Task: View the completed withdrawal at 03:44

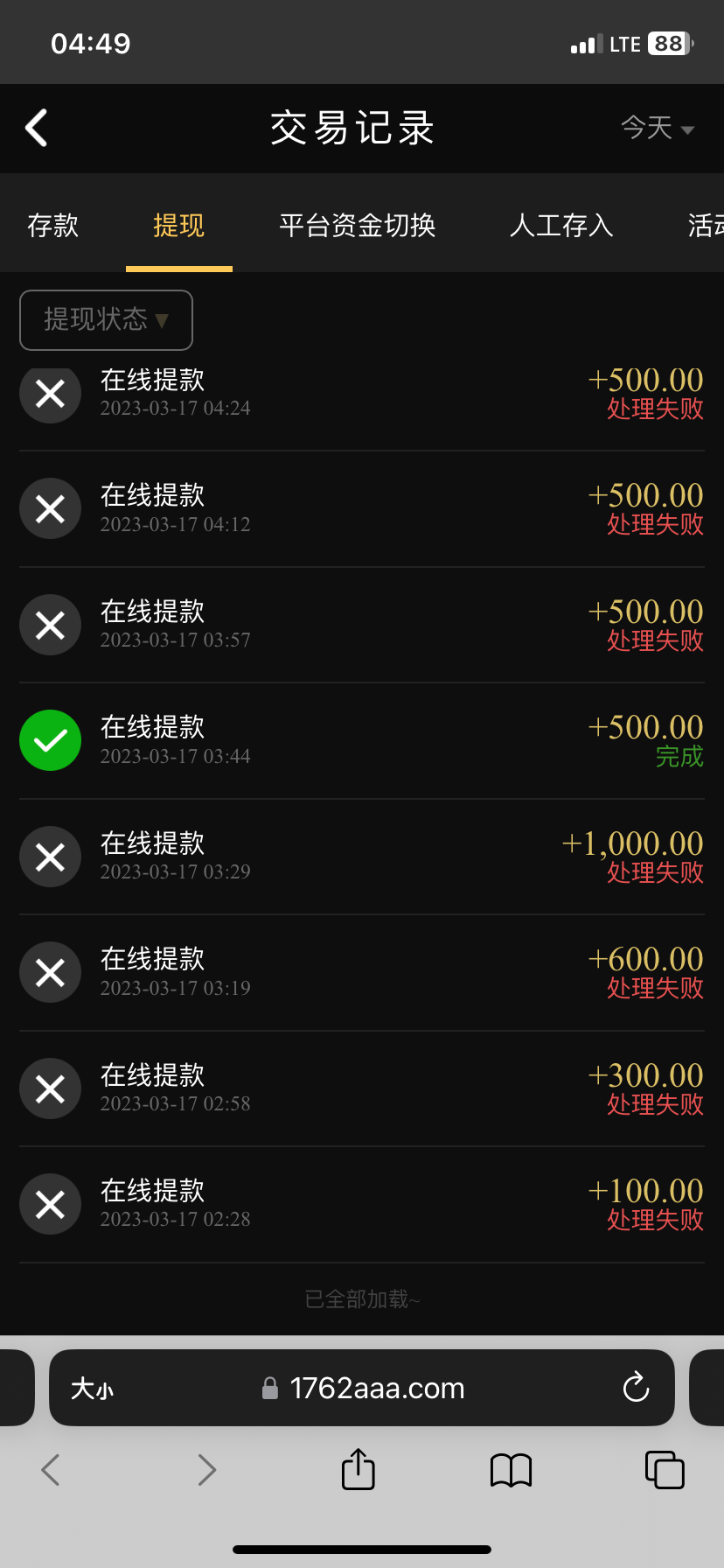Action: click(x=361, y=740)
